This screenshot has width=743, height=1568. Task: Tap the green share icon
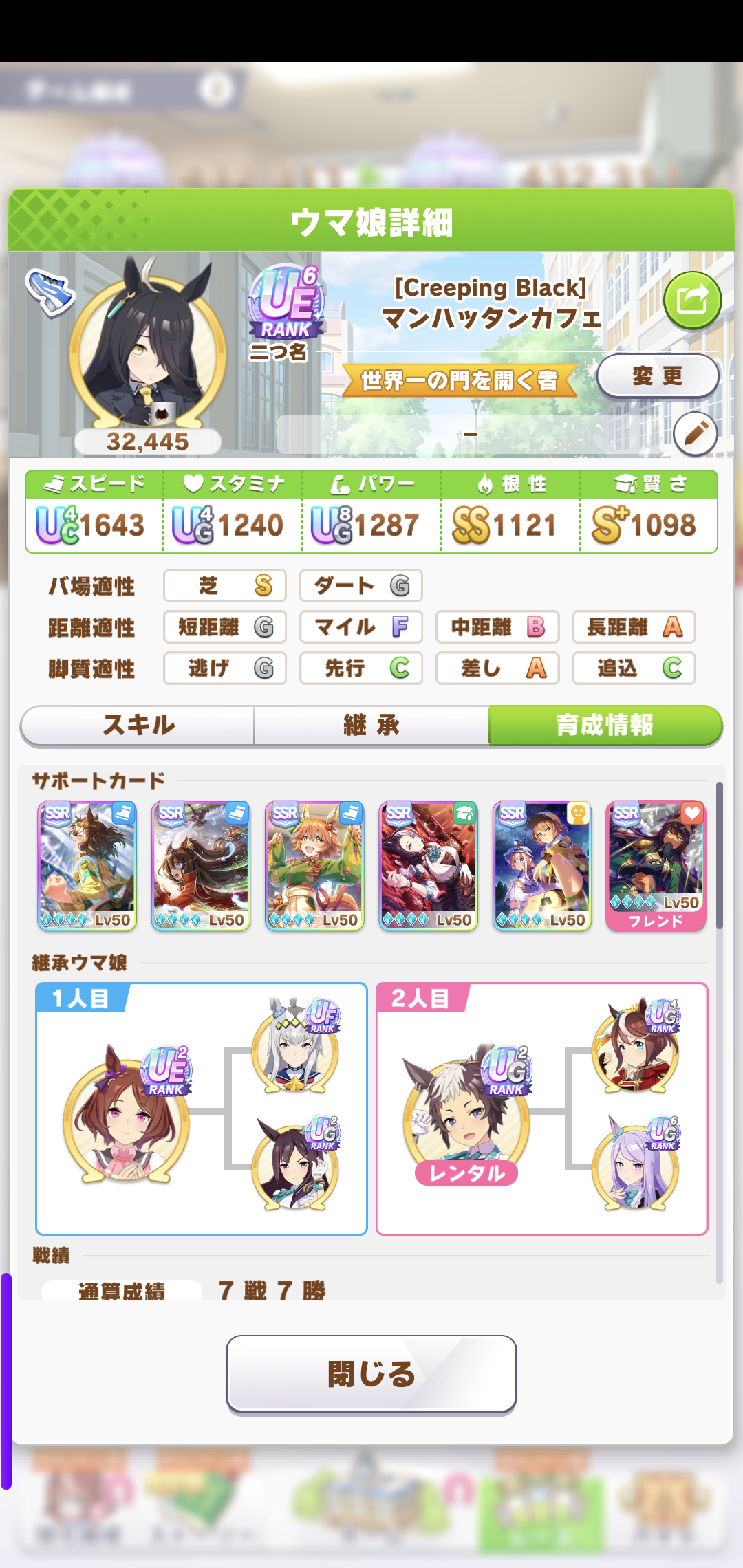[692, 301]
